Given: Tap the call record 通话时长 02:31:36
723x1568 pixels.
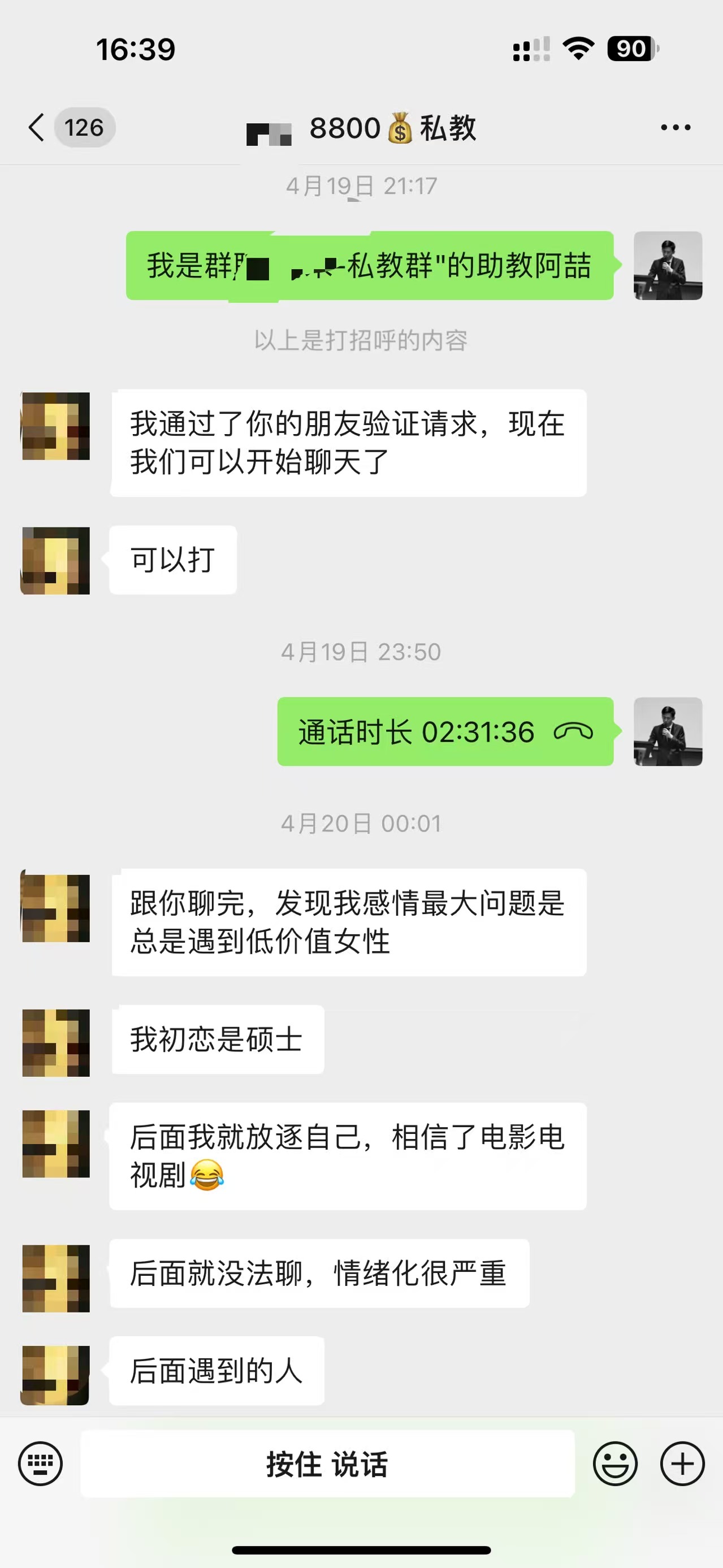Looking at the screenshot, I should click(445, 731).
